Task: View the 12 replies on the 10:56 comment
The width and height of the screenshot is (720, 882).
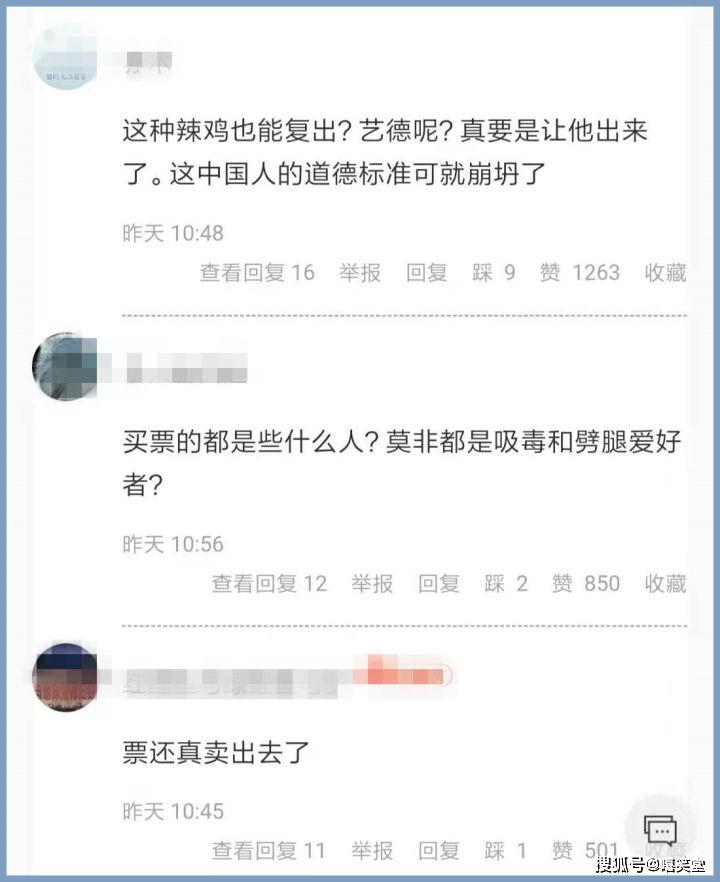Action: (269, 584)
